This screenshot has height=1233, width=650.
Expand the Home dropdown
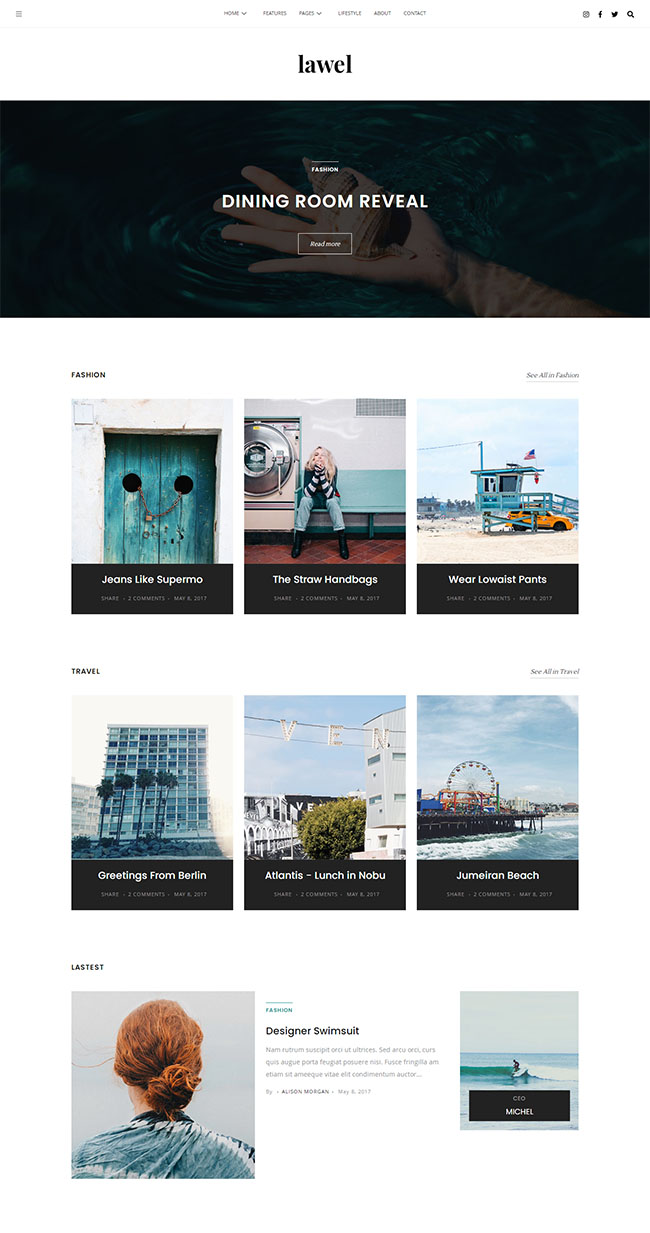(234, 14)
